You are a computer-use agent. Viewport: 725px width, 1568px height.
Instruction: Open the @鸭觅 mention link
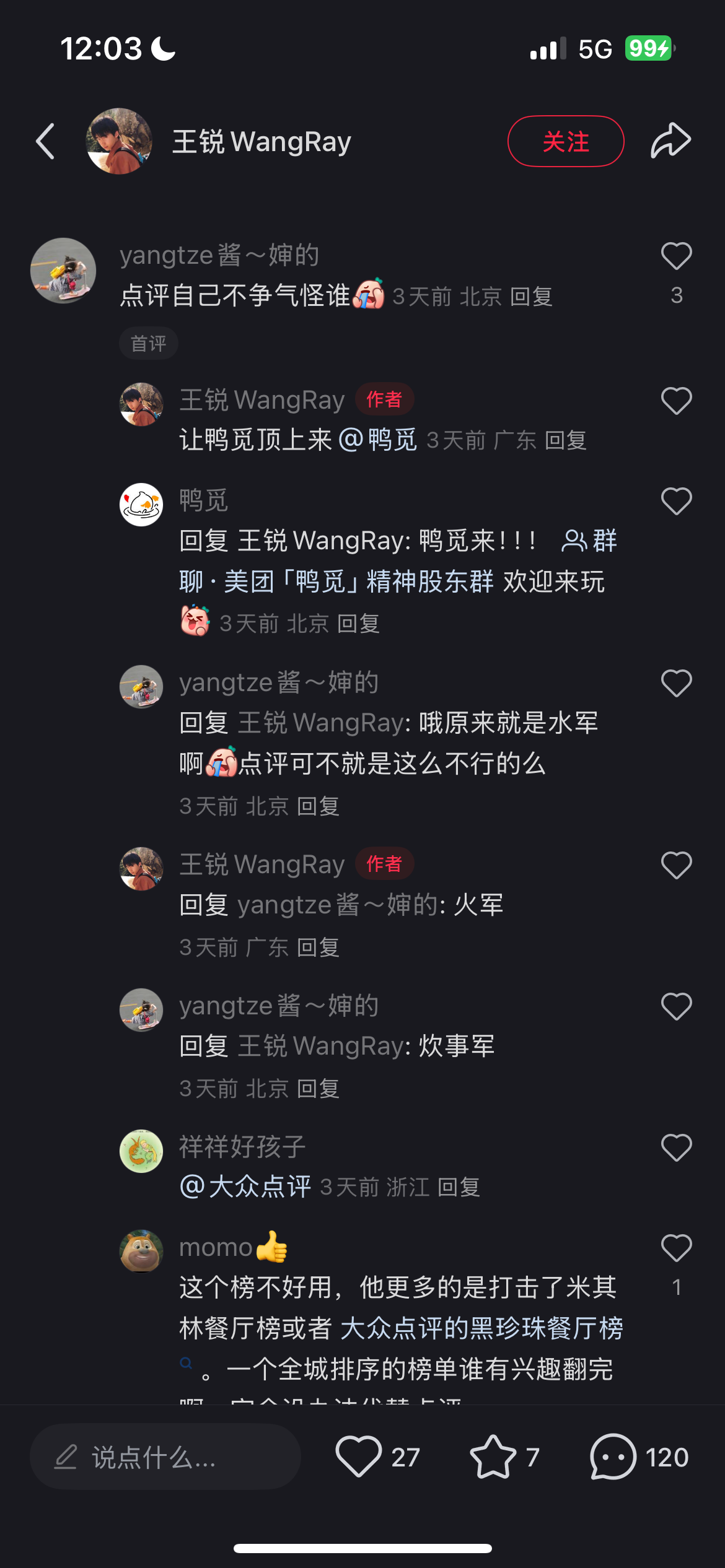point(378,440)
